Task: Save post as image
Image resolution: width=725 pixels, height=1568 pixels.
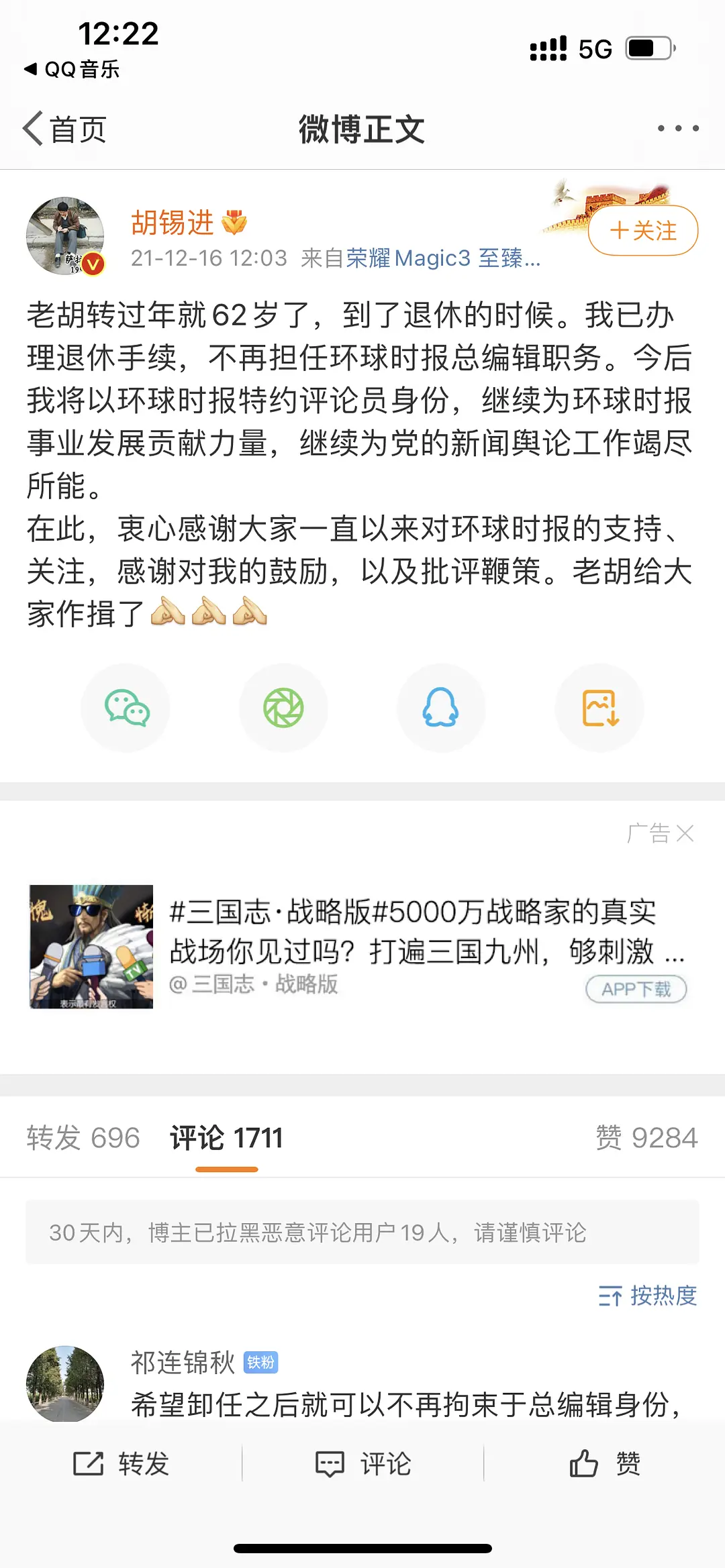Action: click(x=599, y=708)
